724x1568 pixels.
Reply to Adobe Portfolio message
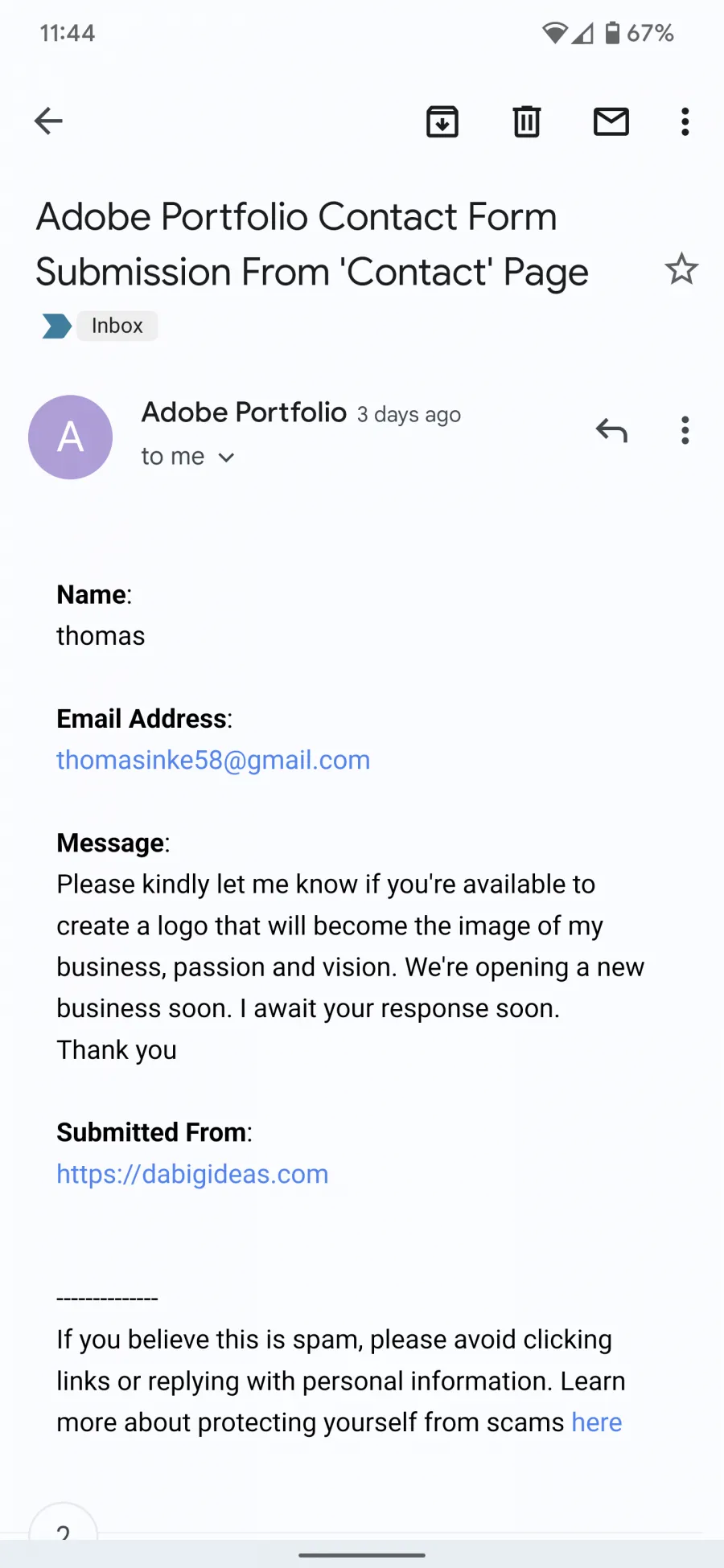(x=611, y=430)
